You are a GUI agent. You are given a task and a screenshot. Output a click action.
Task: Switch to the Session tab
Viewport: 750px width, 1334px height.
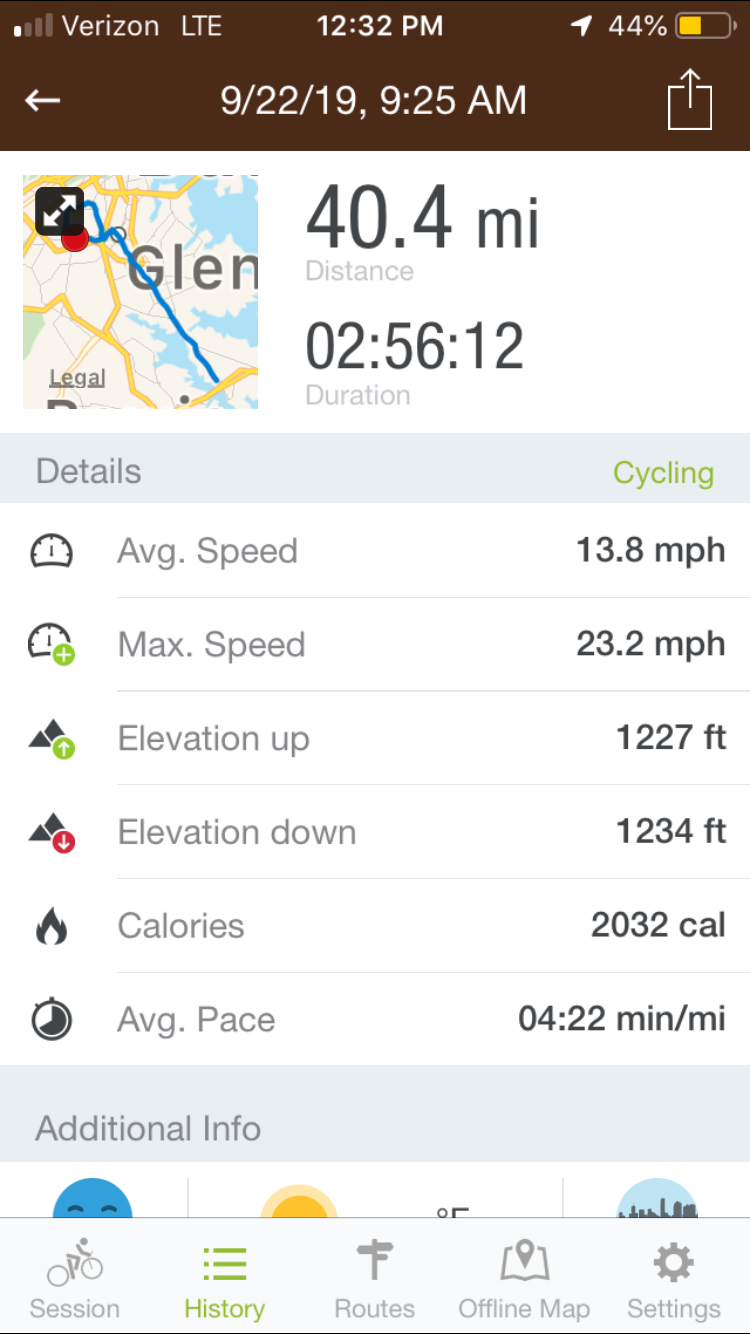pyautogui.click(x=75, y=1280)
